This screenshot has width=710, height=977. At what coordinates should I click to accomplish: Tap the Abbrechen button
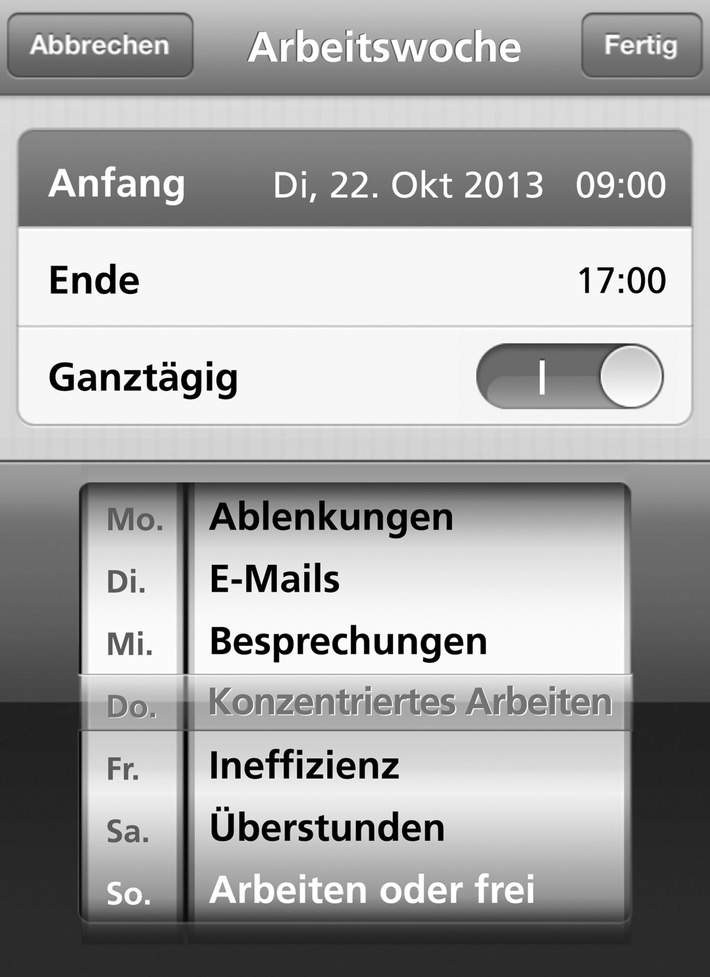[99, 46]
